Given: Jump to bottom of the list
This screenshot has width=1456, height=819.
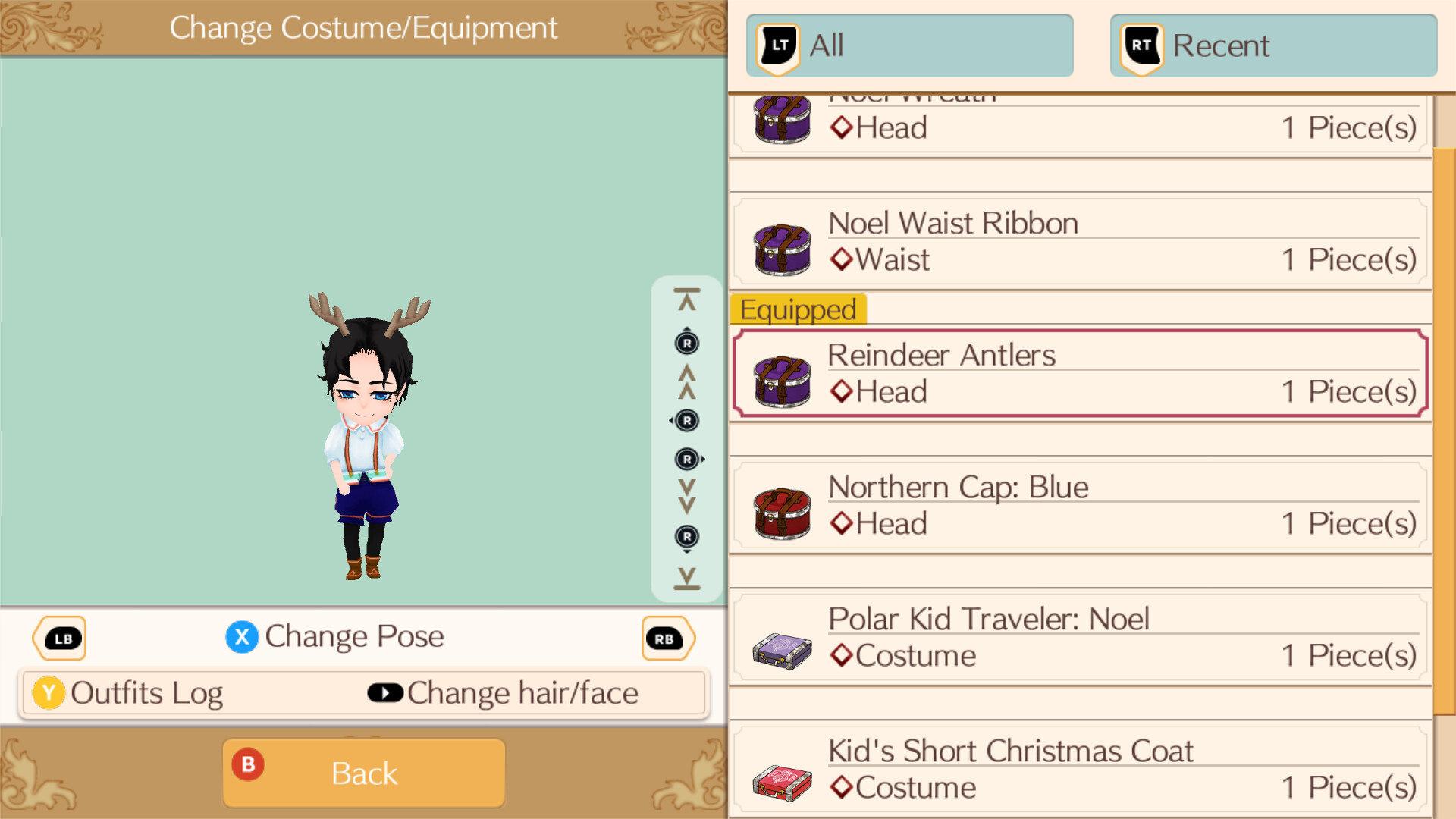Looking at the screenshot, I should [x=686, y=577].
